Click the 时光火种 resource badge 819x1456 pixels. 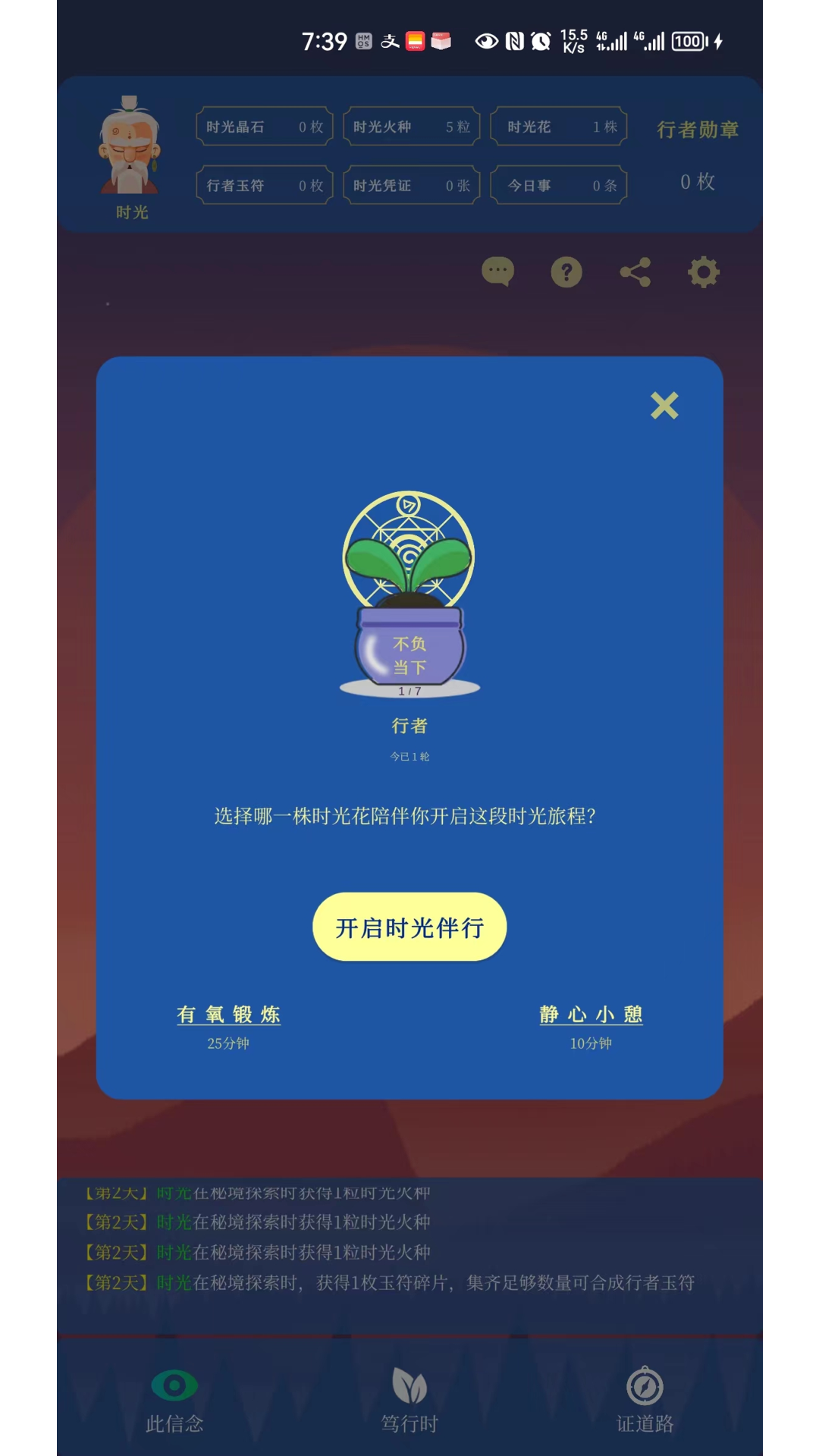411,127
